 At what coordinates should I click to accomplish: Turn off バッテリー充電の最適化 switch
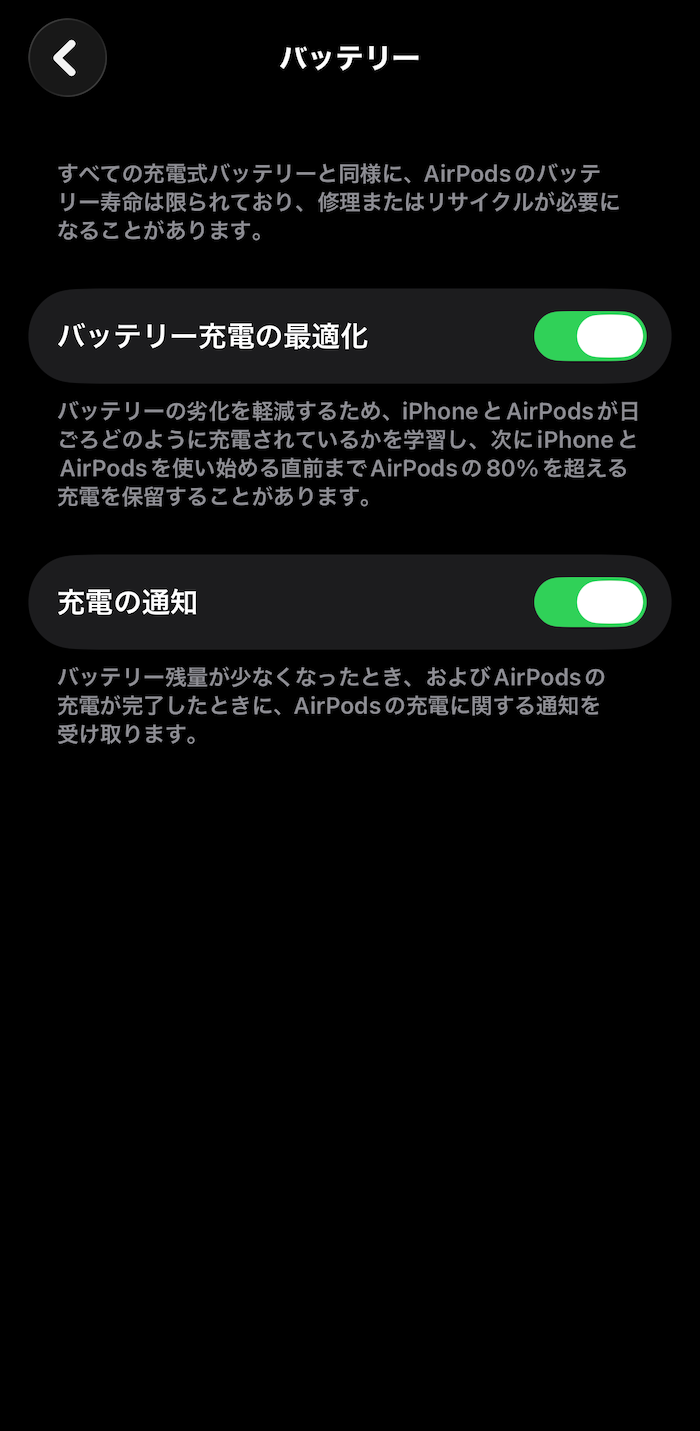point(590,336)
